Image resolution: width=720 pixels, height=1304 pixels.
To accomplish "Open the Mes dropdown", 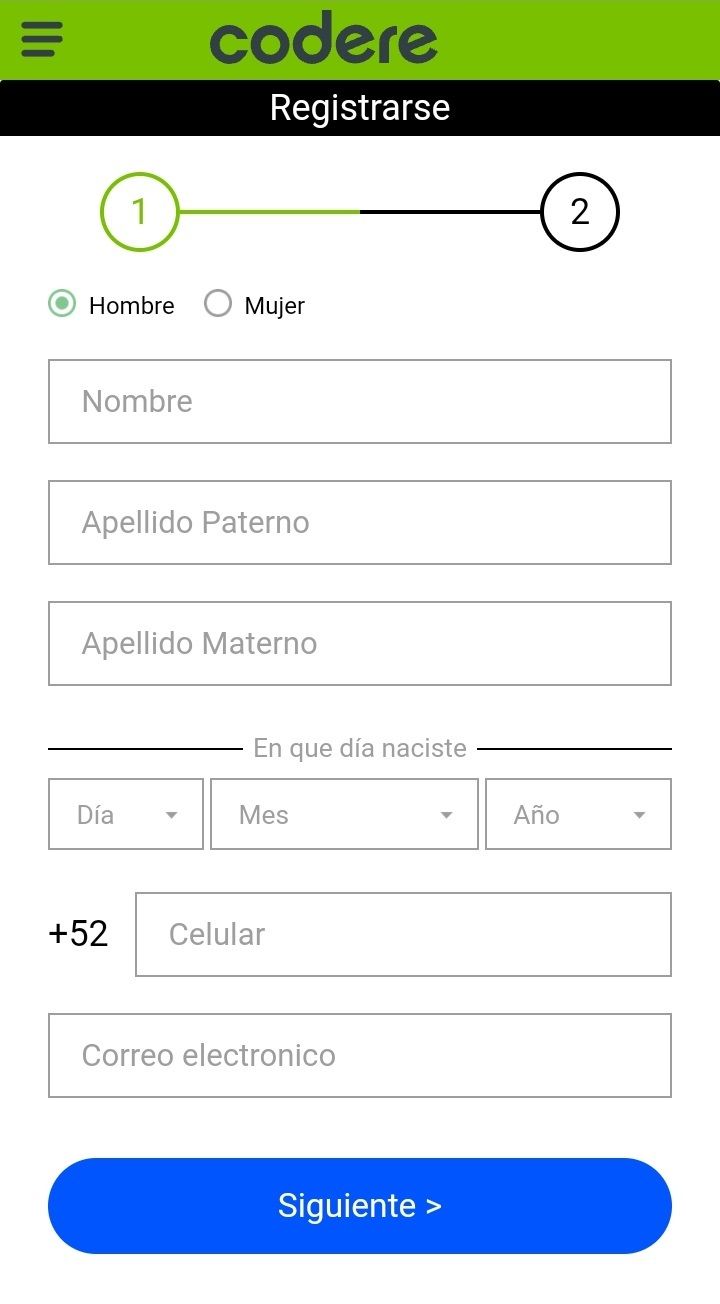I will (344, 814).
